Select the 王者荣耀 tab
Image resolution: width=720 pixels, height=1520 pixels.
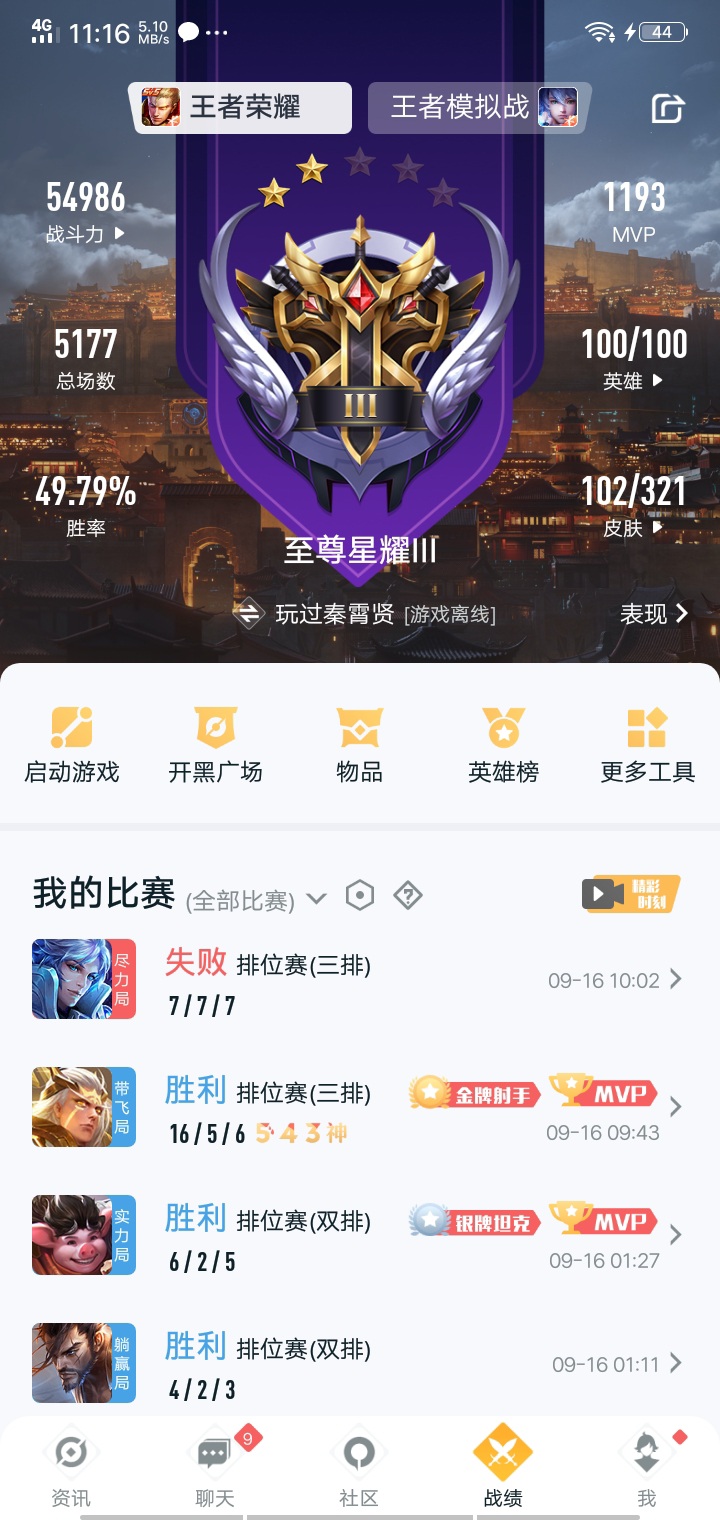(241, 107)
